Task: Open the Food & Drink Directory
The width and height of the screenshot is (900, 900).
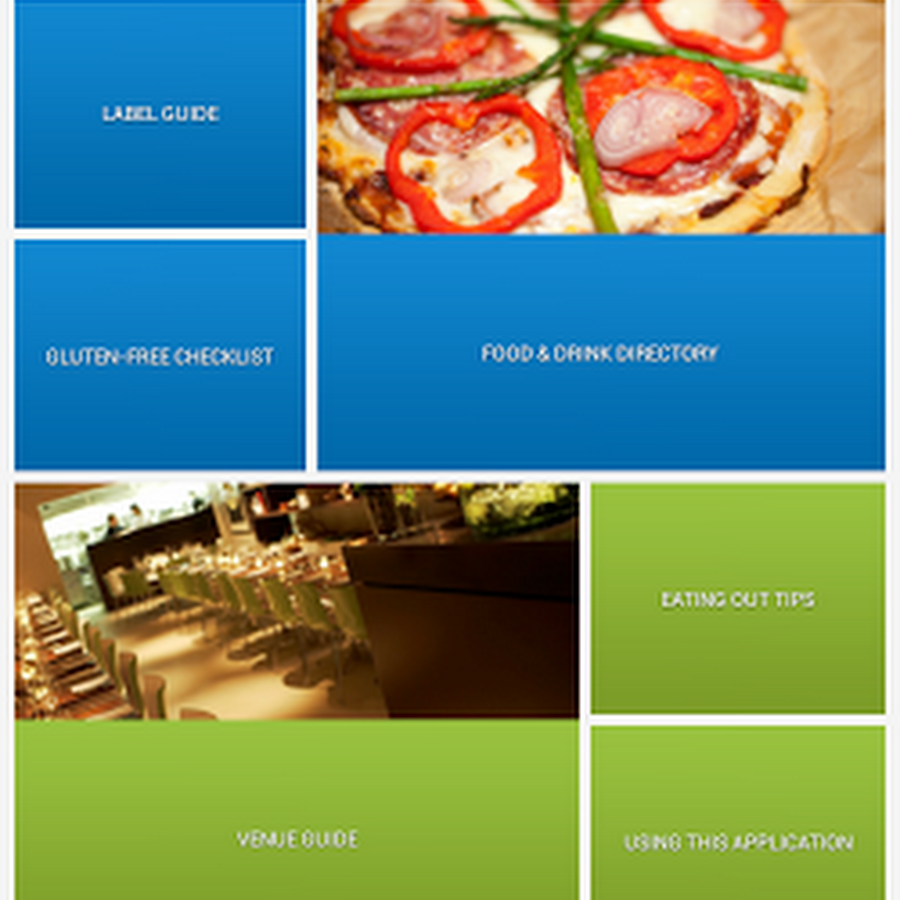Action: point(600,353)
